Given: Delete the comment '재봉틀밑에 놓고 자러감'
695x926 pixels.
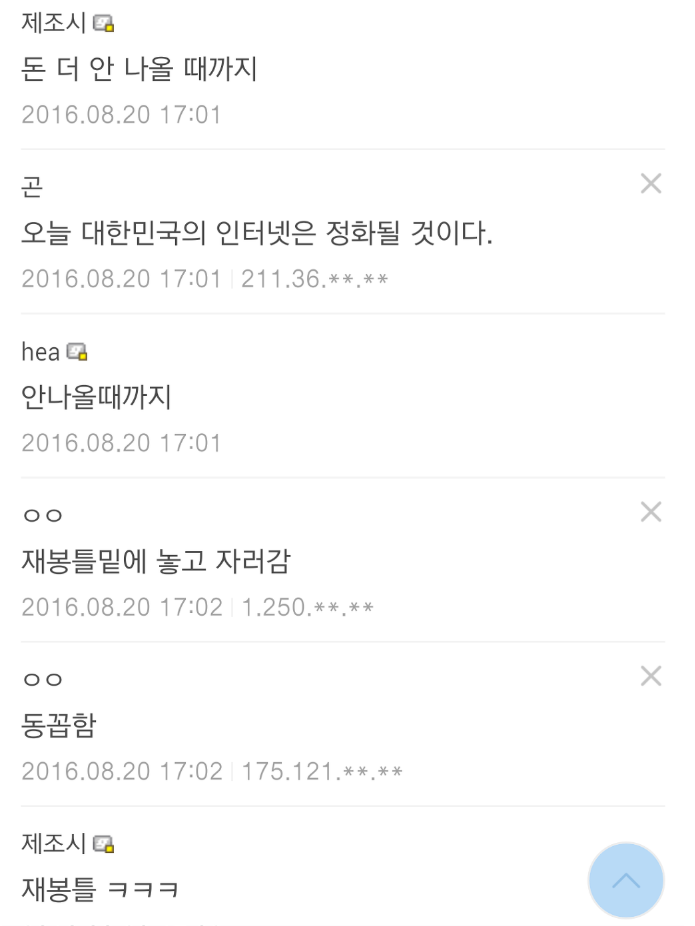Looking at the screenshot, I should (650, 513).
